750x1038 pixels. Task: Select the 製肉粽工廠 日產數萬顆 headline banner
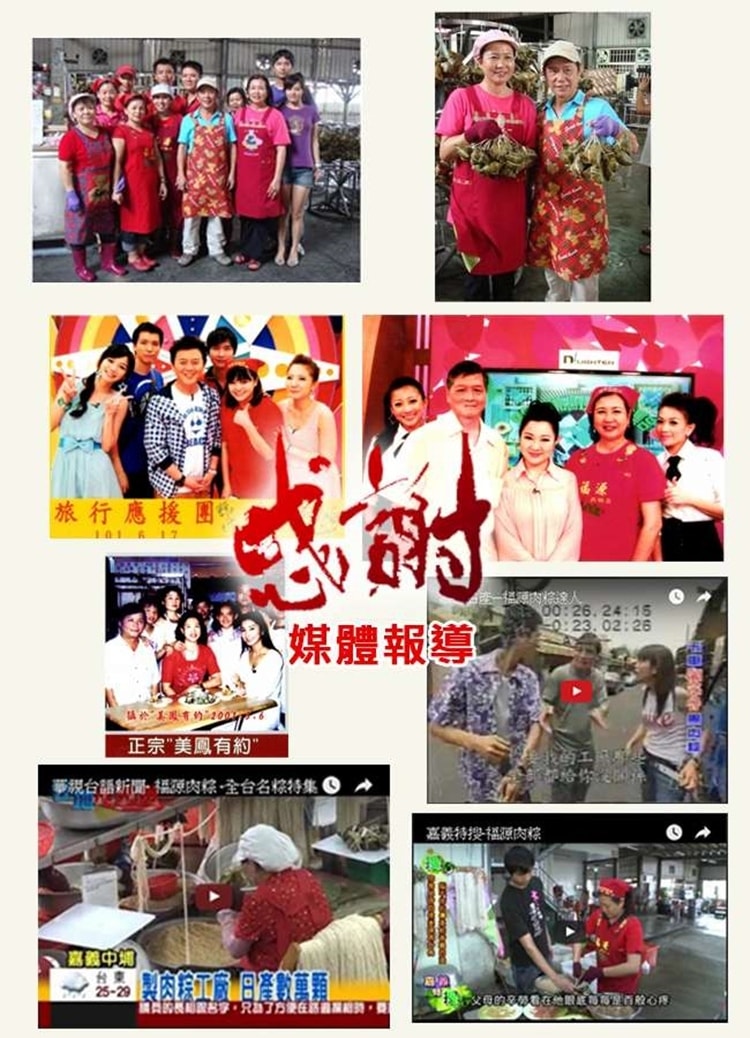pyautogui.click(x=233, y=982)
